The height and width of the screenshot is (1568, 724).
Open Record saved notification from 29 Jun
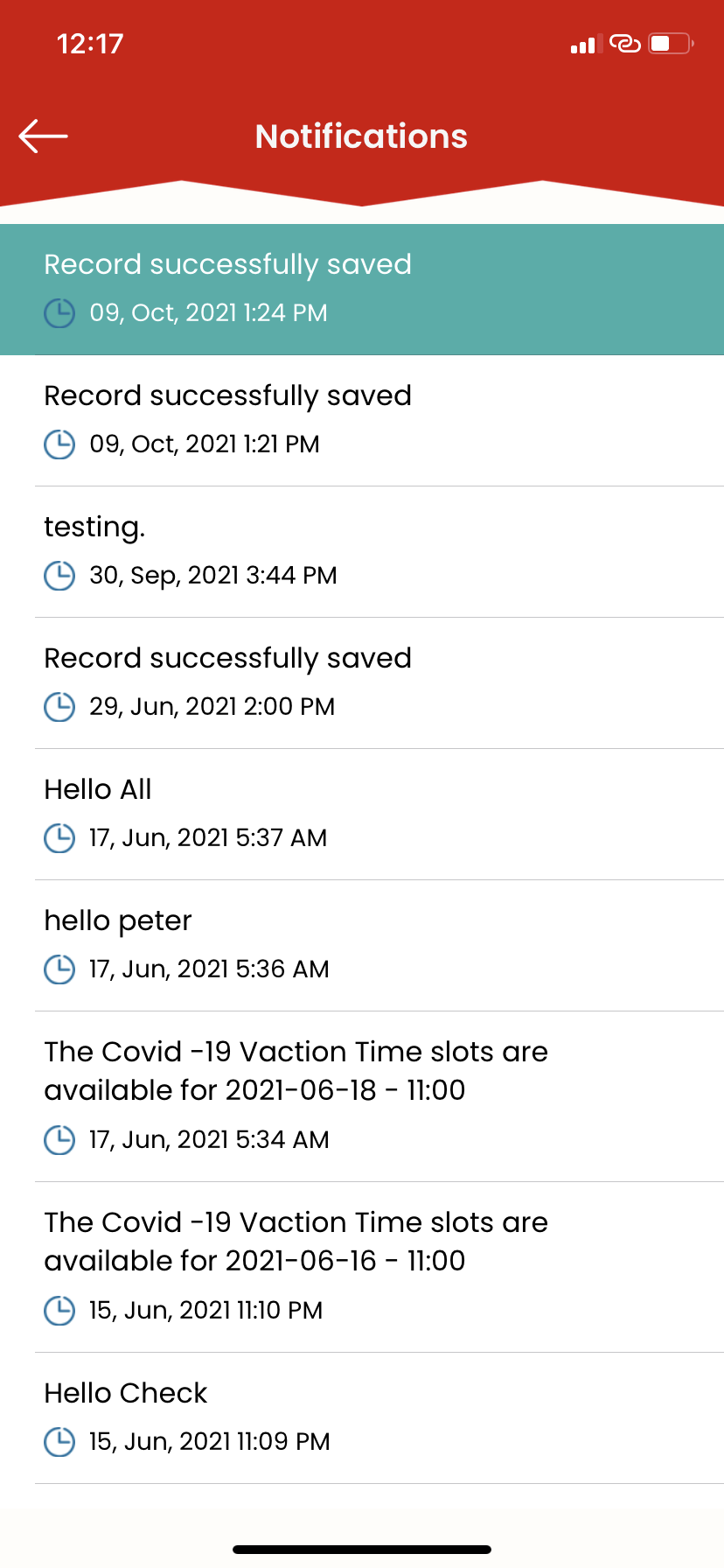coord(362,683)
